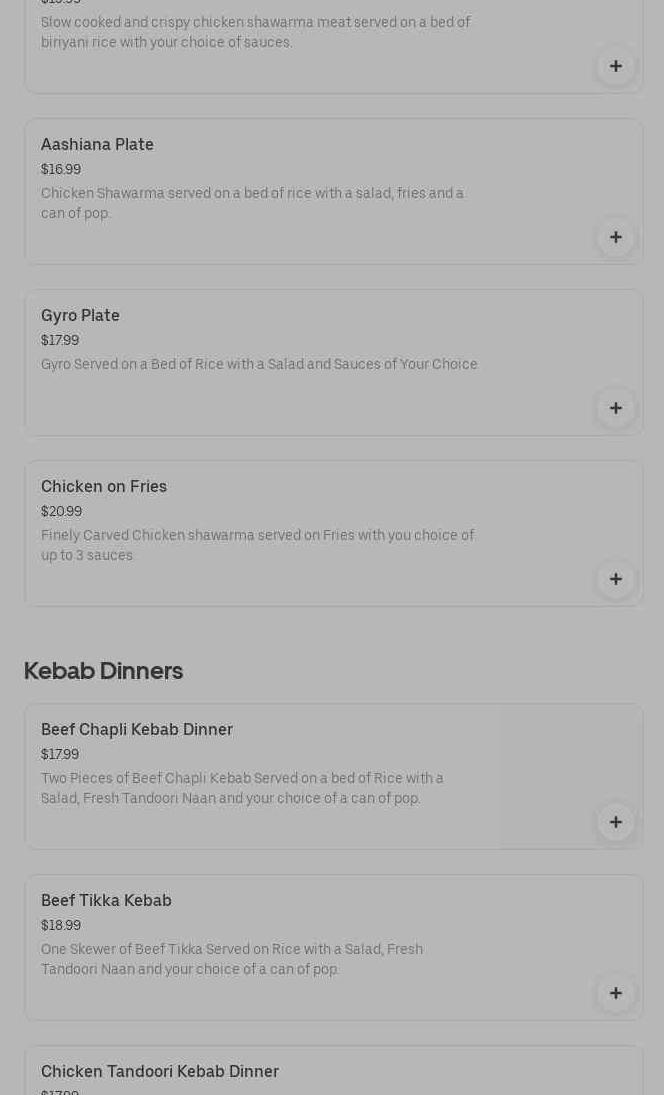
Task: Open Beef Tikka Kebab details
Action: point(106,901)
